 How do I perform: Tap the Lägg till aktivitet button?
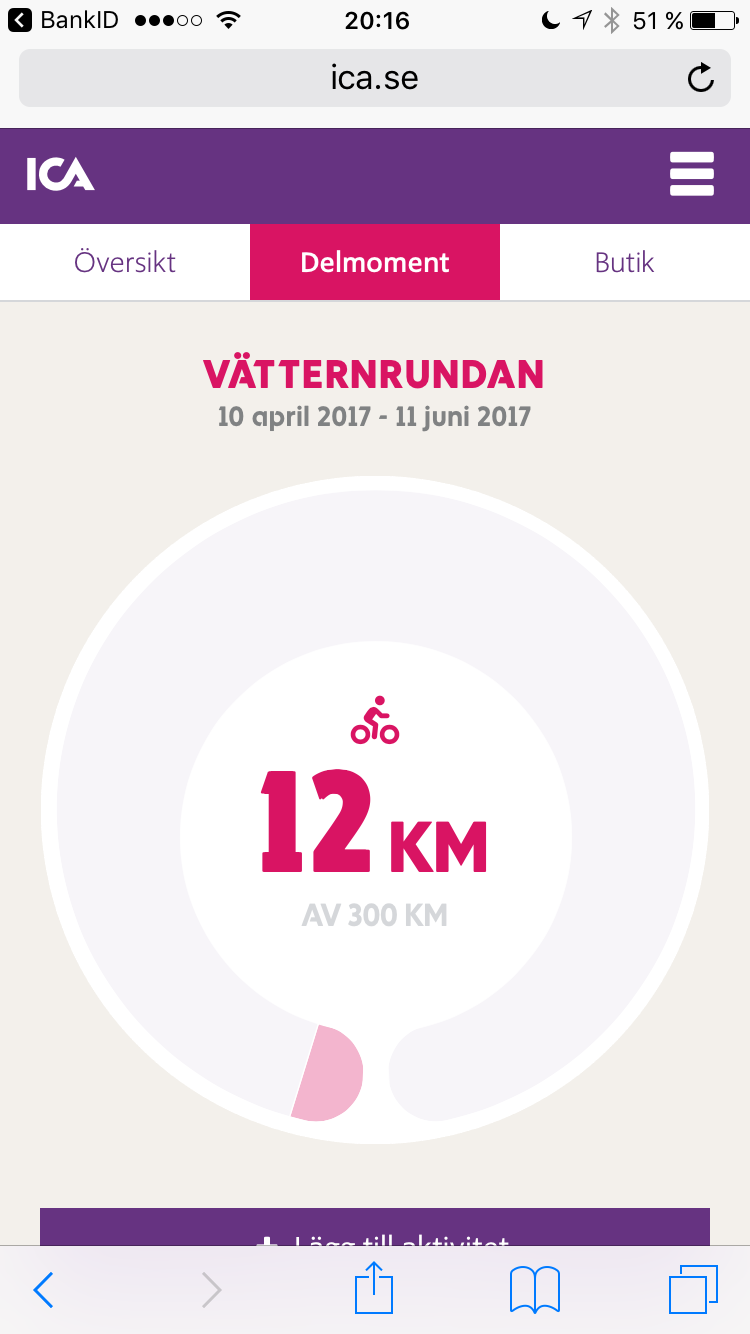point(375,1227)
